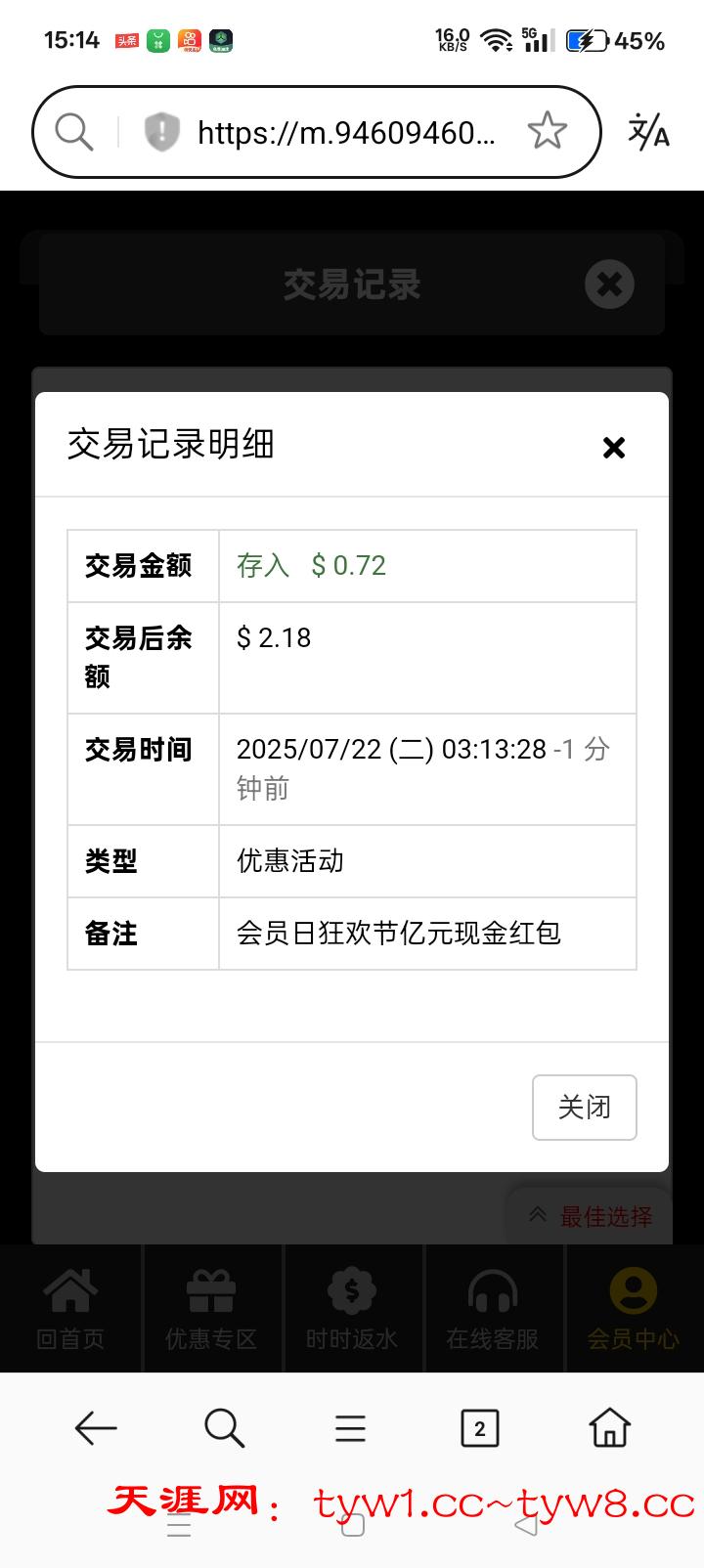This screenshot has height=1568, width=704.
Task: Tap the 关闭 button
Action: click(x=584, y=1108)
